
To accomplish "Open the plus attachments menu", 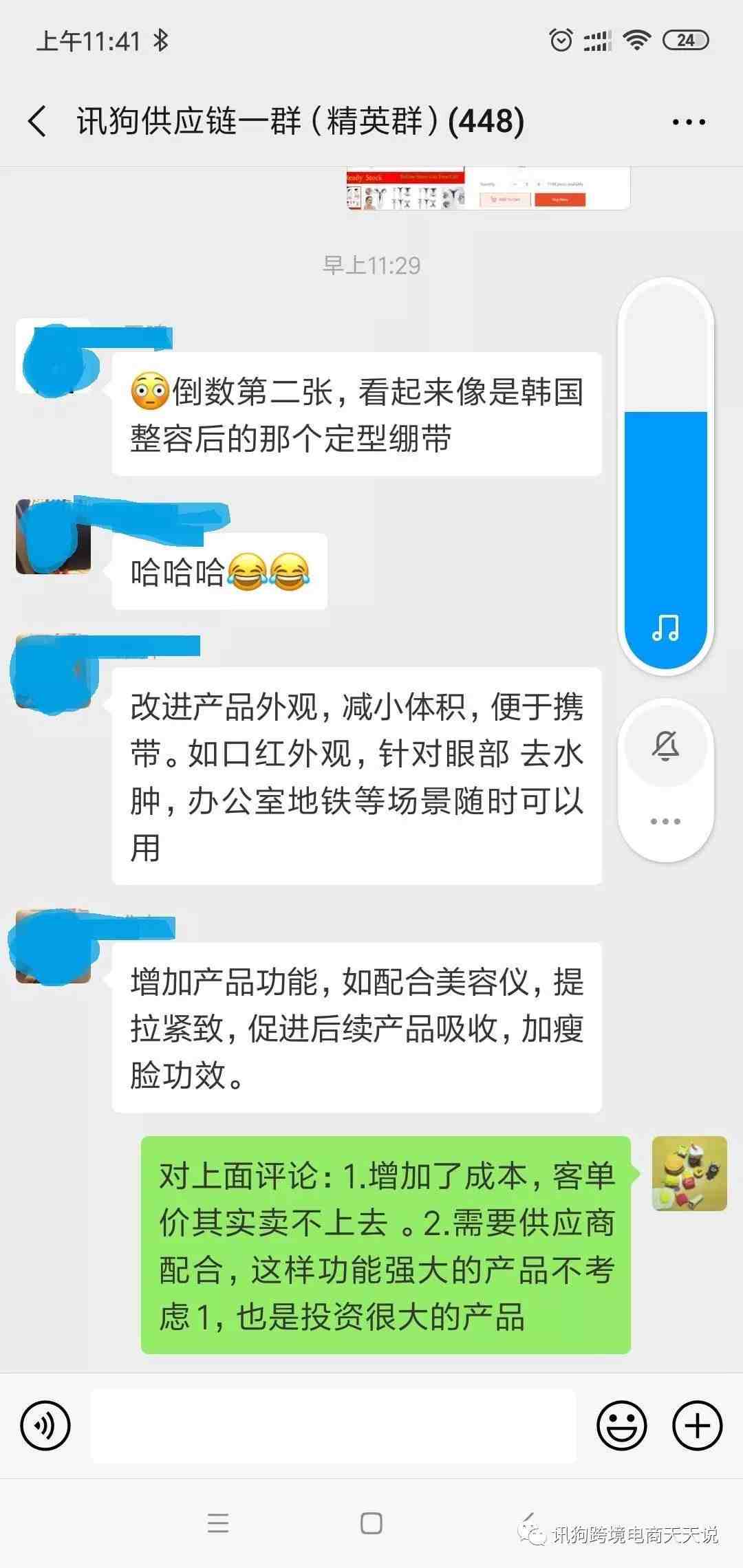I will 697,1426.
